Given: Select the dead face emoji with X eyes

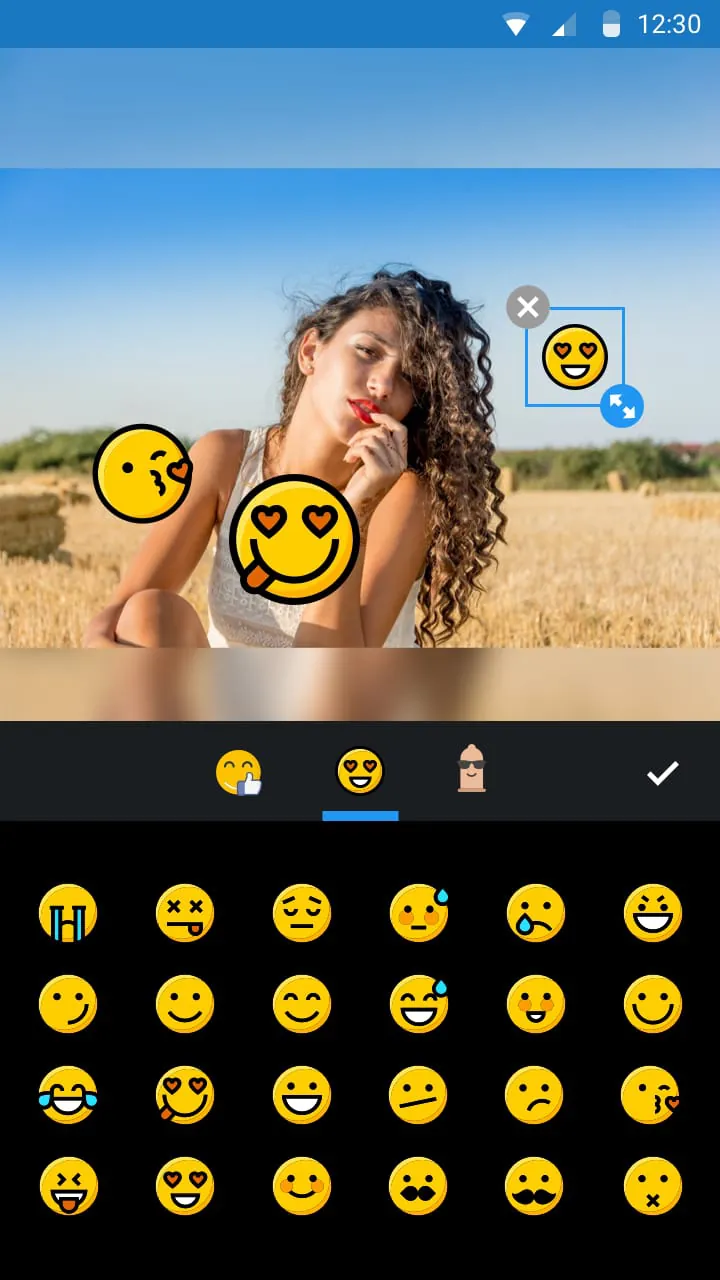Looking at the screenshot, I should 185,912.
